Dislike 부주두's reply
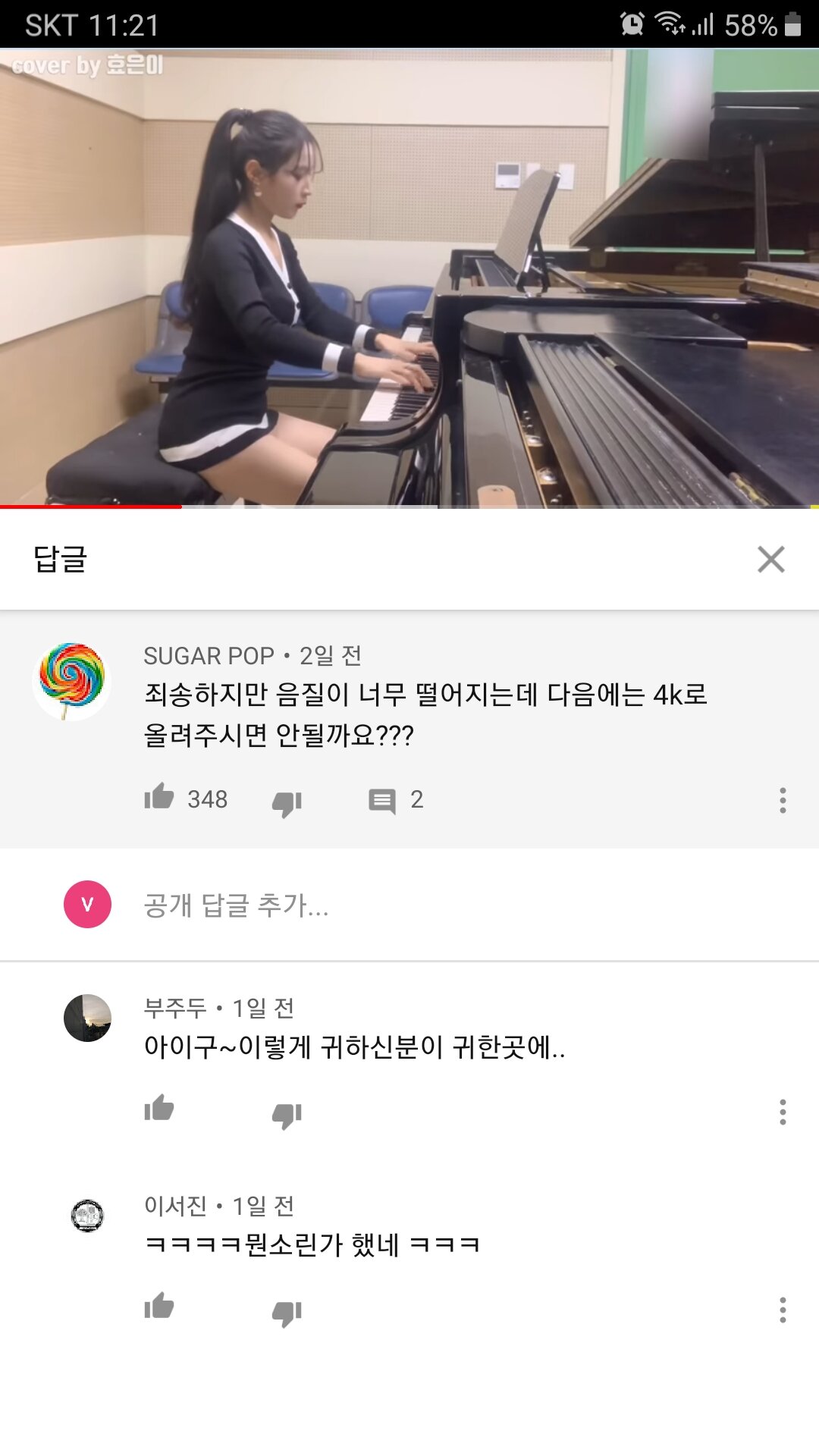The width and height of the screenshot is (819, 1456). (287, 1114)
